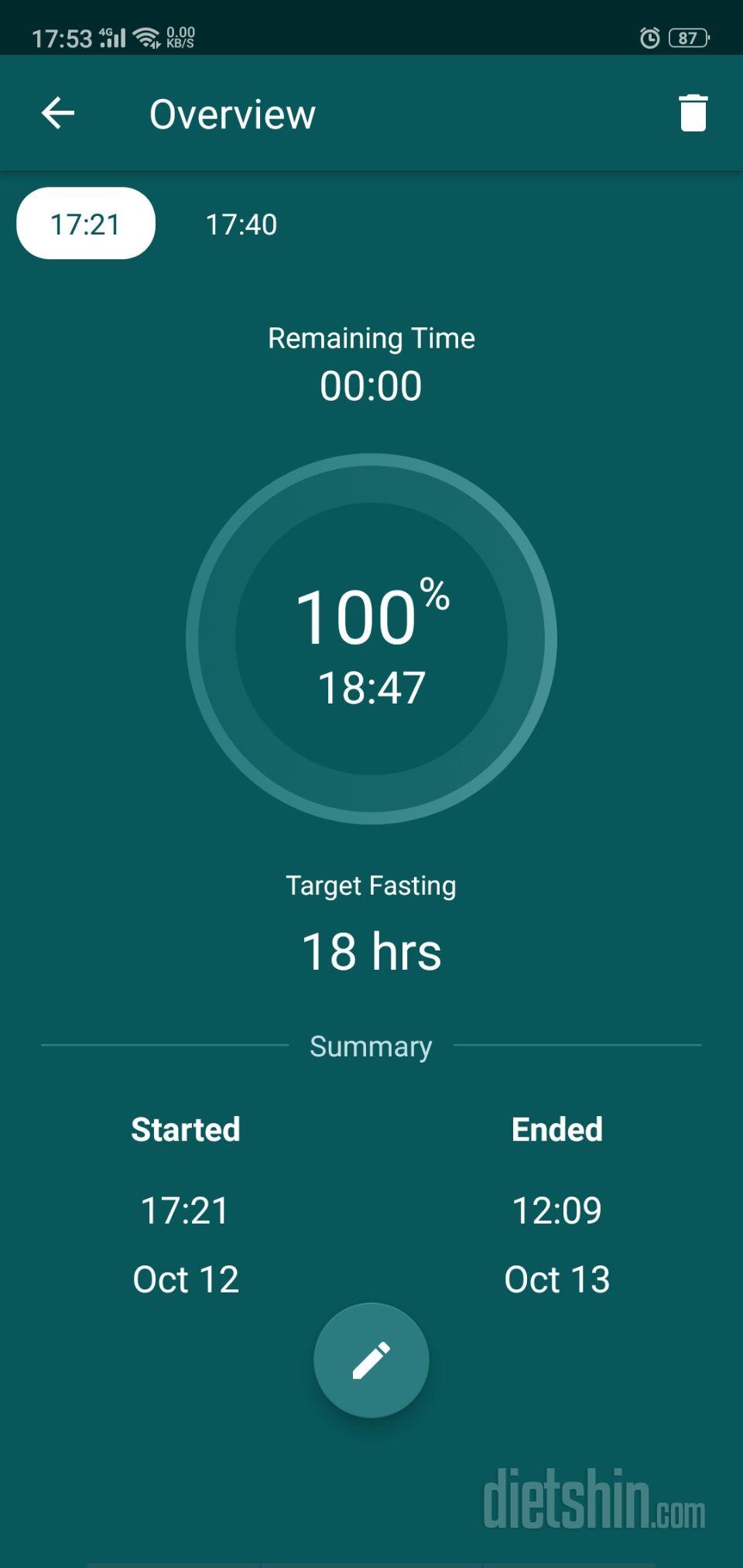The height and width of the screenshot is (1568, 743).
Task: Select the 17:21 fasting entry chip
Action: click(x=86, y=224)
